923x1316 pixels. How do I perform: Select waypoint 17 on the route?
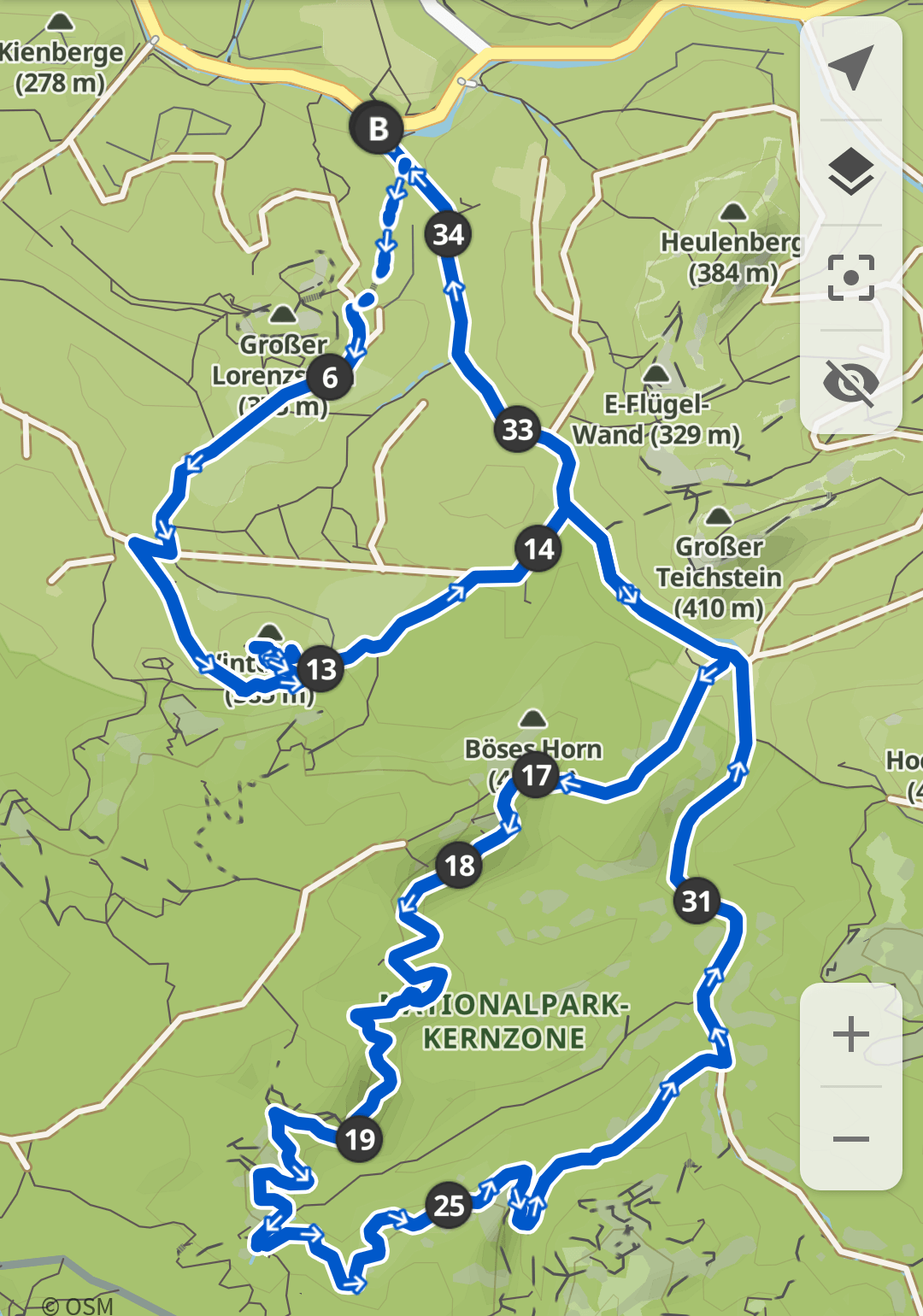tap(536, 775)
